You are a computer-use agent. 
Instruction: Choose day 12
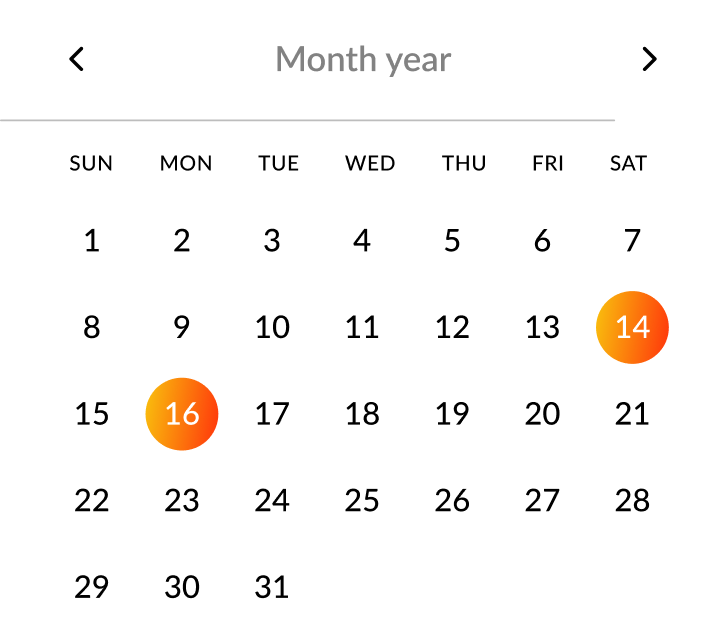coord(452,327)
